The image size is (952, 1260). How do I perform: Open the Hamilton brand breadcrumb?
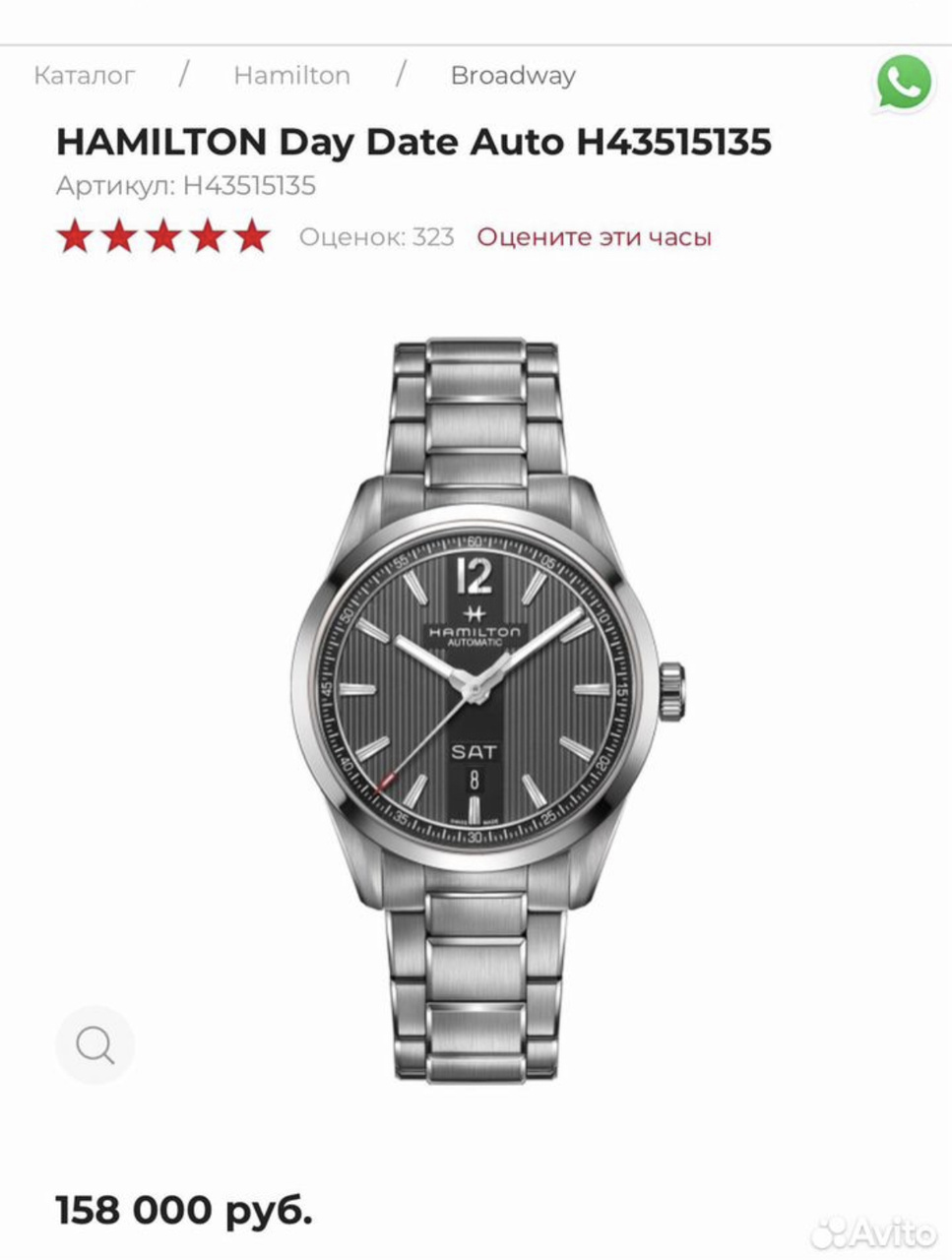point(291,76)
